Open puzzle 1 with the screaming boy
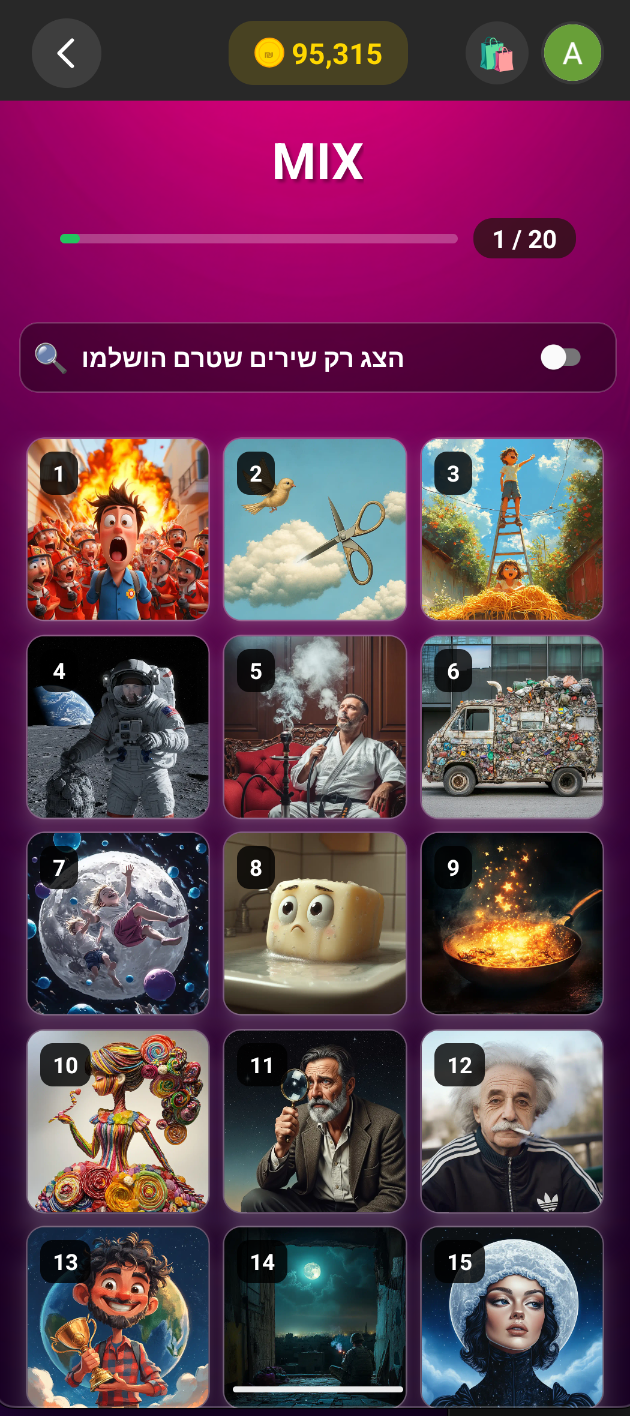630x1416 pixels. coord(118,529)
